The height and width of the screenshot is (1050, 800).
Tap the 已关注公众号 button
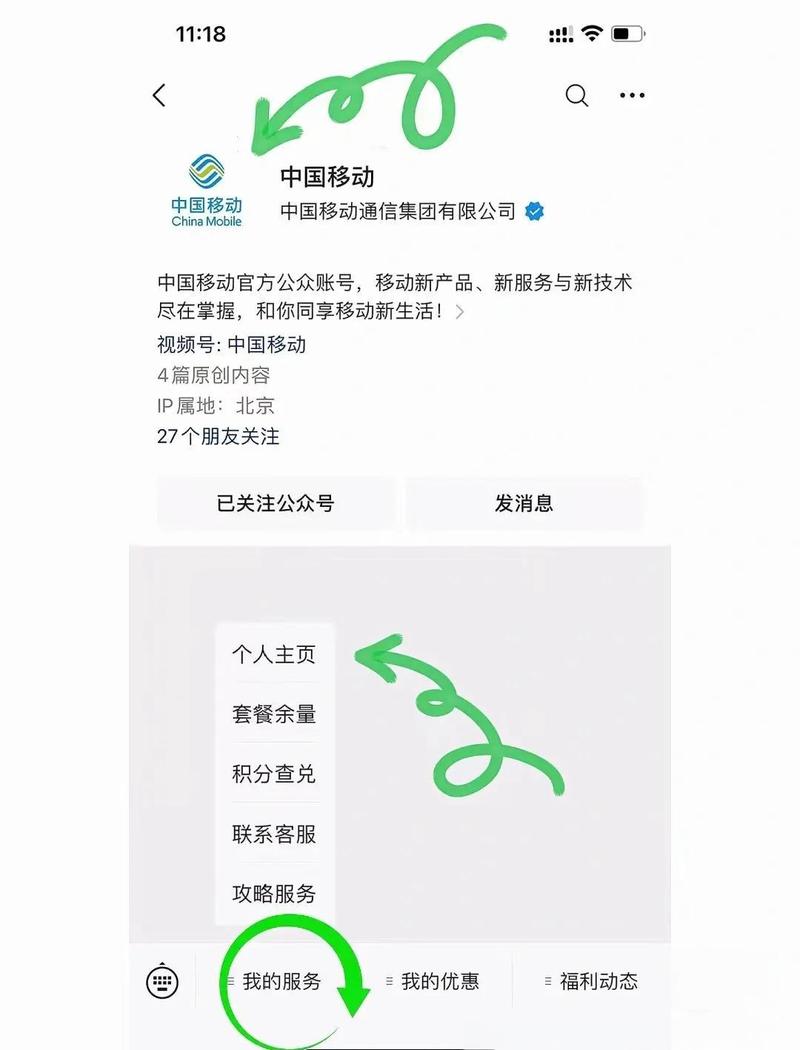tap(275, 503)
